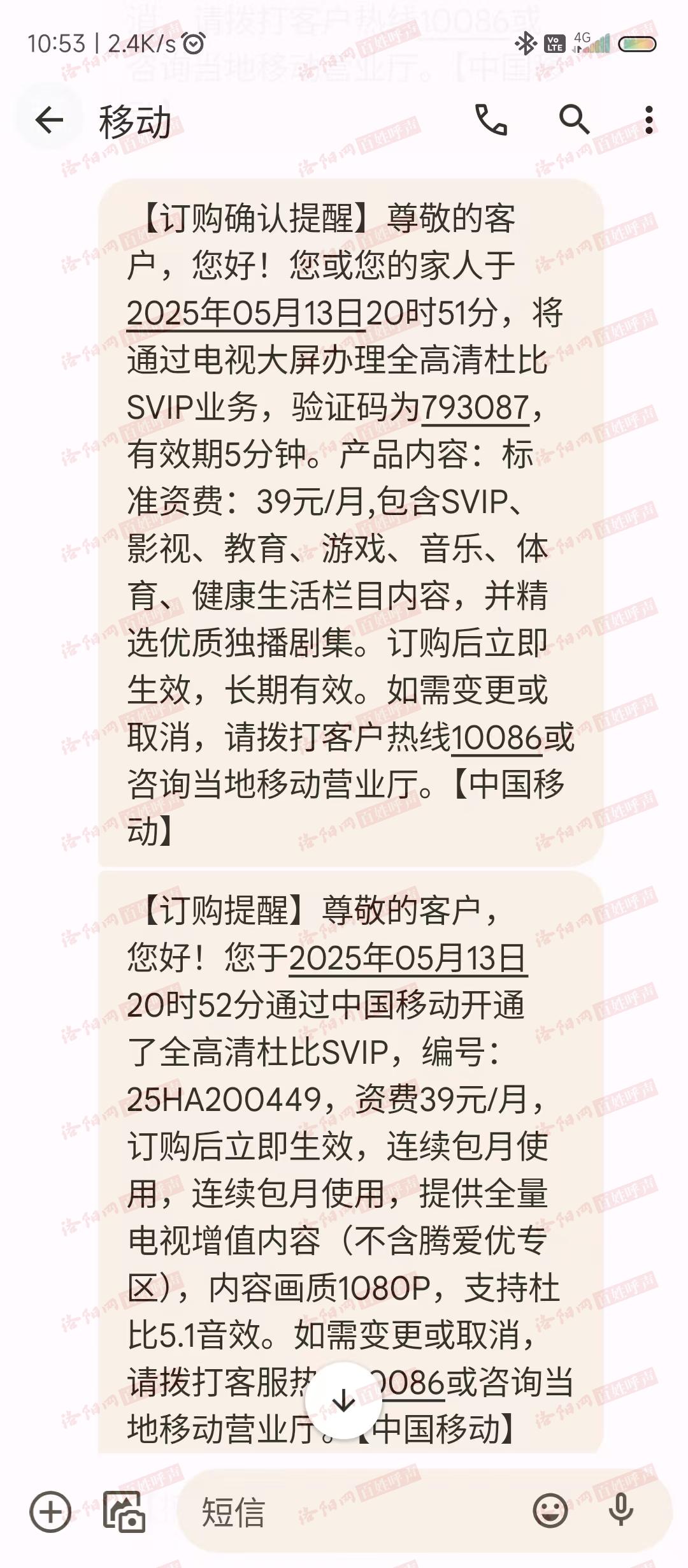Open the plus attachment menu

click(50, 1511)
